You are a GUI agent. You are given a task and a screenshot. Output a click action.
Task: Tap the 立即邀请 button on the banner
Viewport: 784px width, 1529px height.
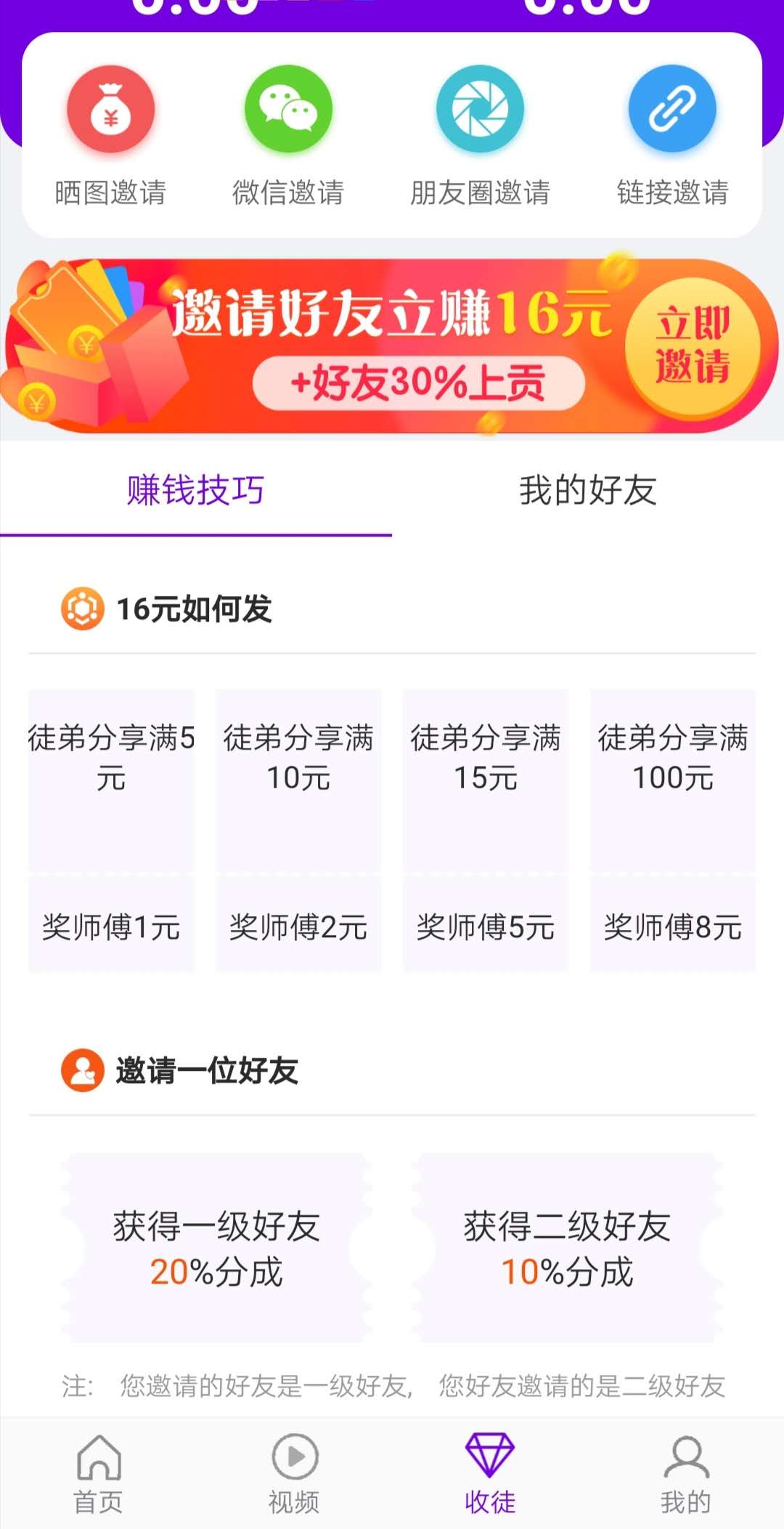693,346
